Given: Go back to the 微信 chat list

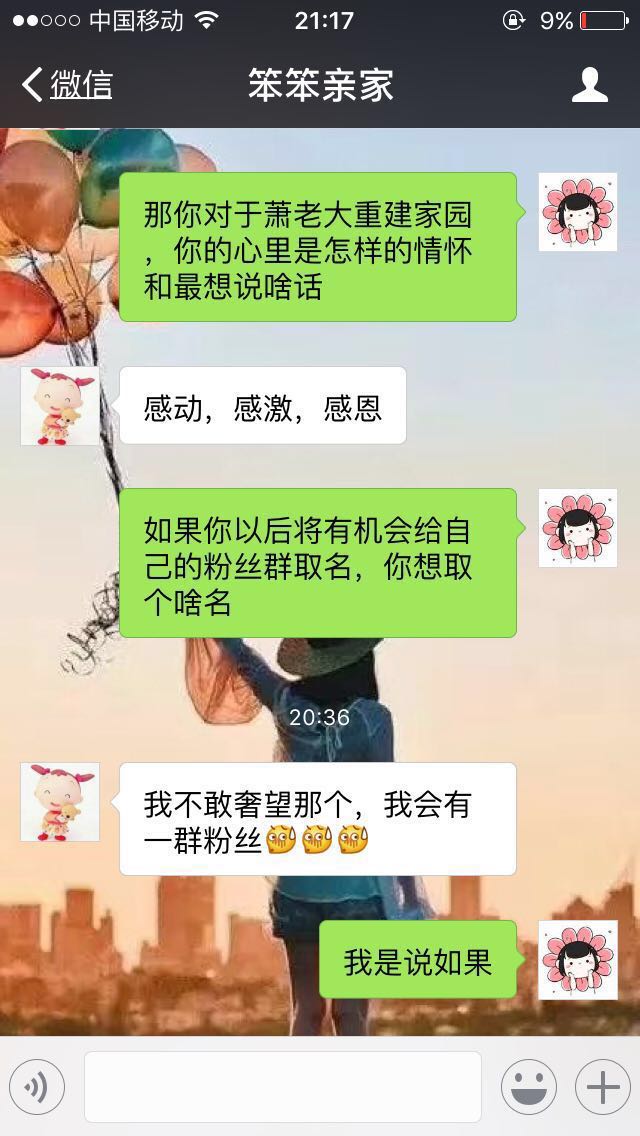Looking at the screenshot, I should 68,85.
